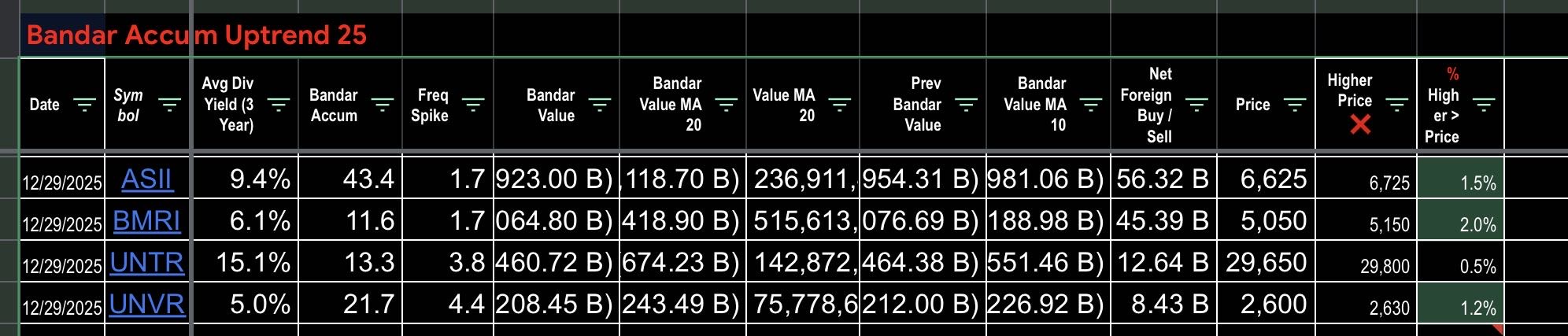Open the Bandar Value column filter

[600, 105]
